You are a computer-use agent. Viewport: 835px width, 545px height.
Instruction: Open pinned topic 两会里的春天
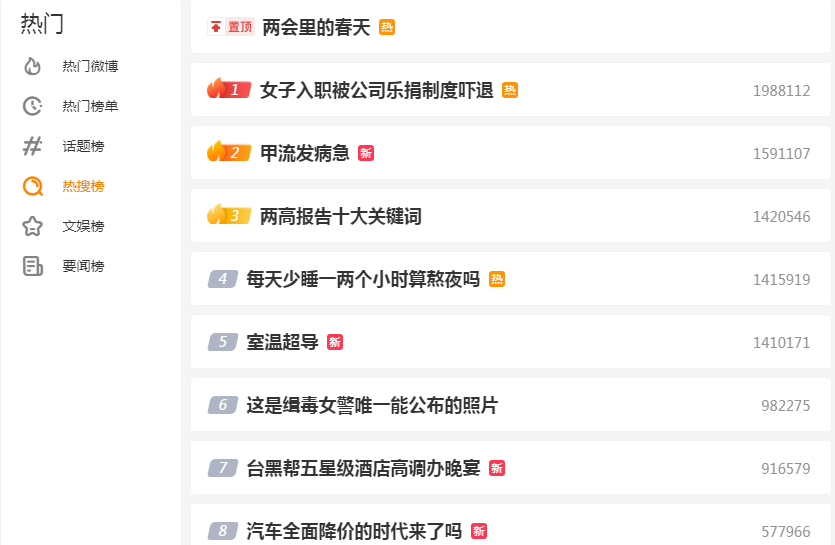(x=316, y=28)
